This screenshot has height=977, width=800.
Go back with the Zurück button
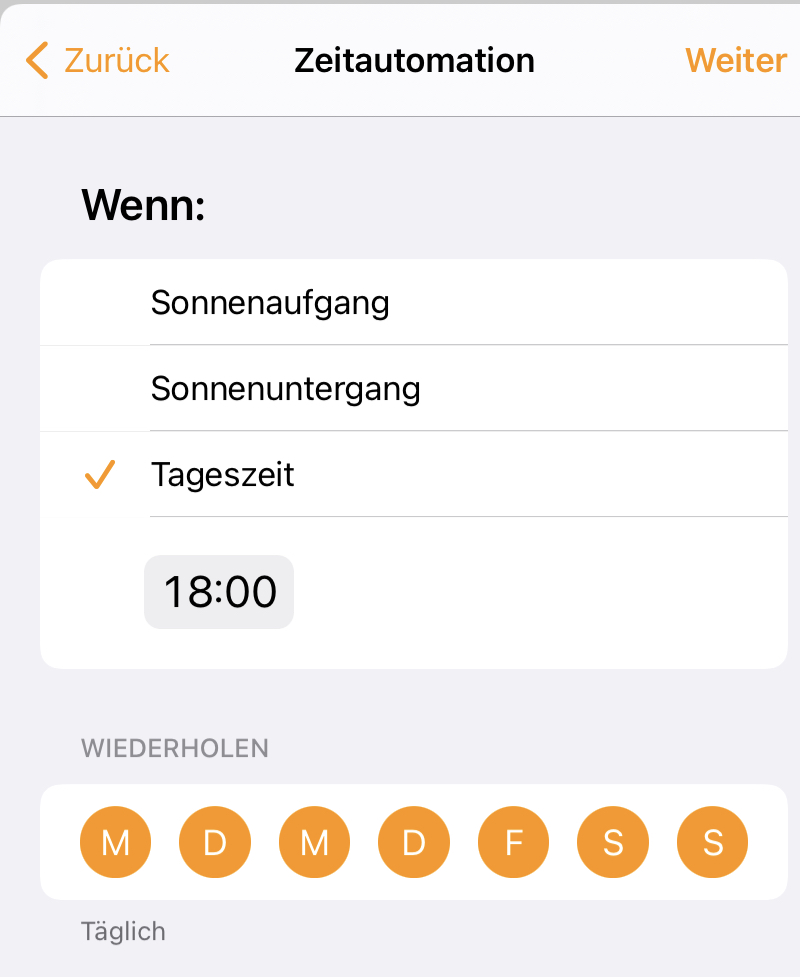(x=98, y=60)
